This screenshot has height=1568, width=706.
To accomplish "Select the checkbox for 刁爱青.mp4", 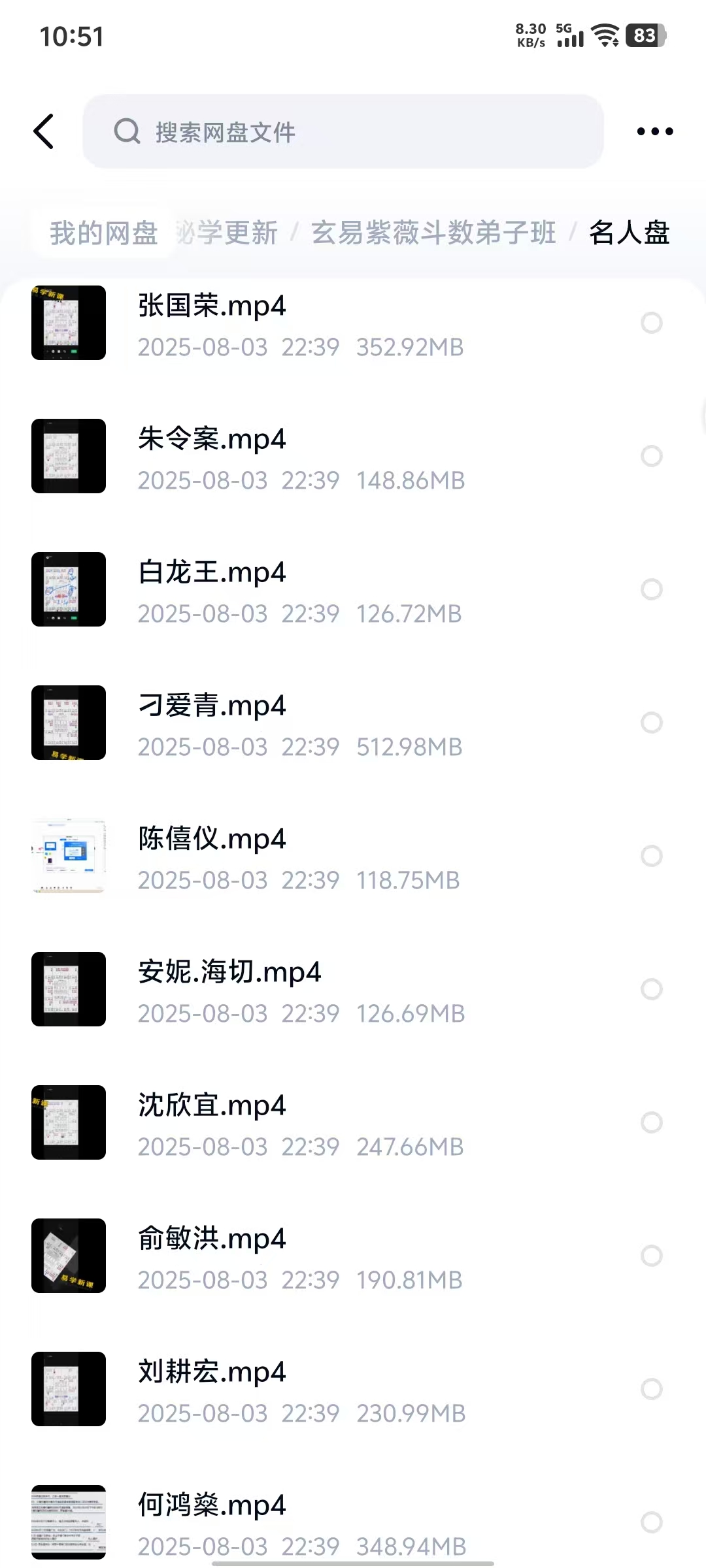I will [651, 723].
